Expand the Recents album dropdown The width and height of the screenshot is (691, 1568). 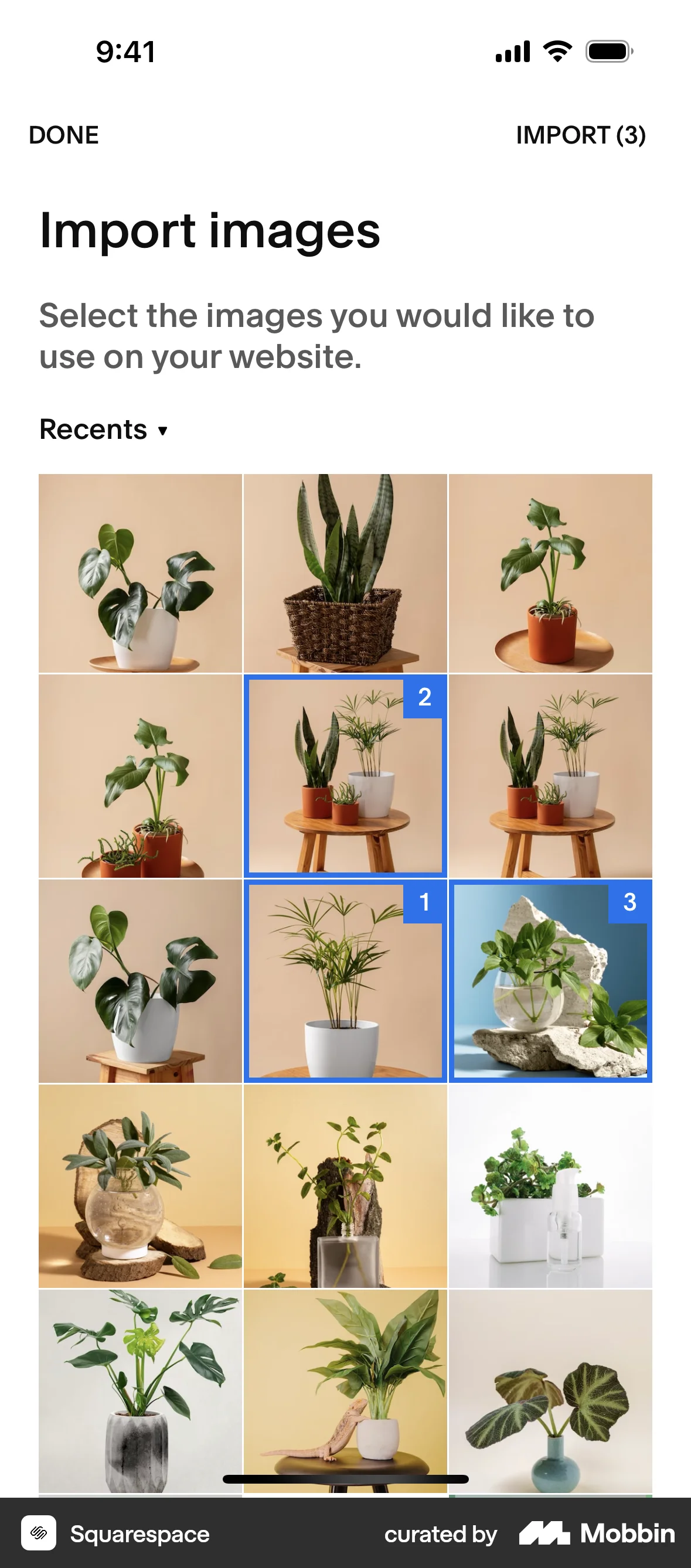click(104, 430)
